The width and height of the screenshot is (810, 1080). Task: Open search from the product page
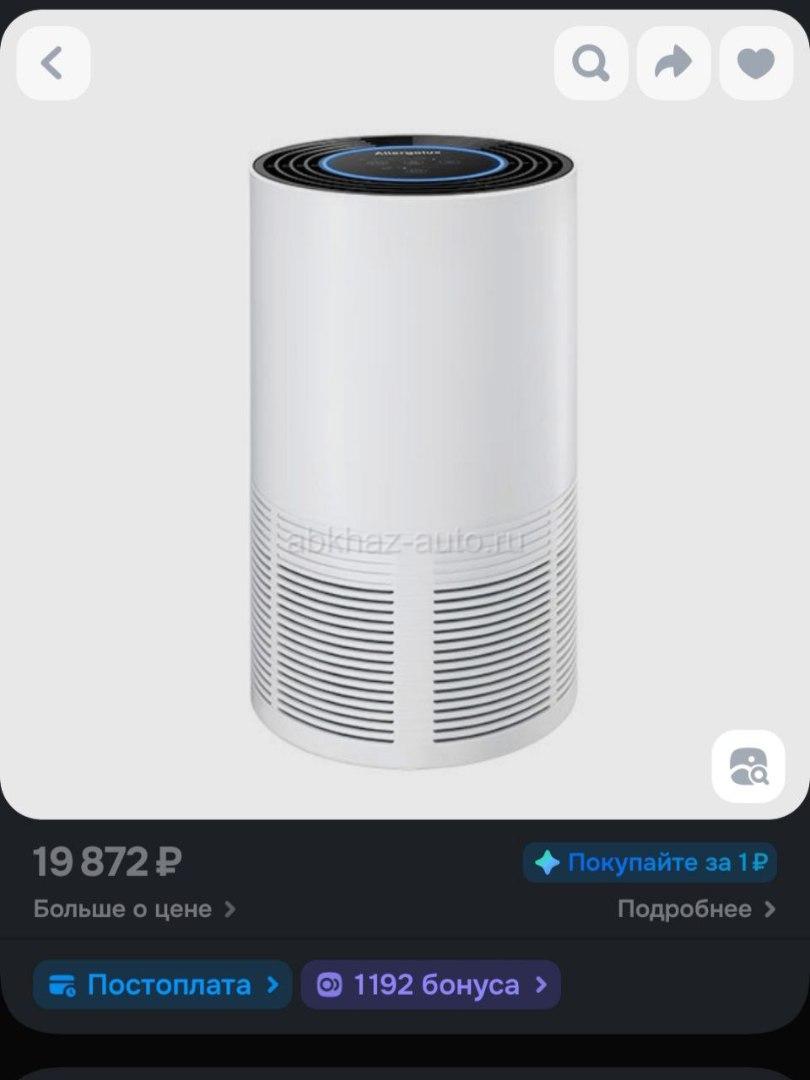(591, 63)
